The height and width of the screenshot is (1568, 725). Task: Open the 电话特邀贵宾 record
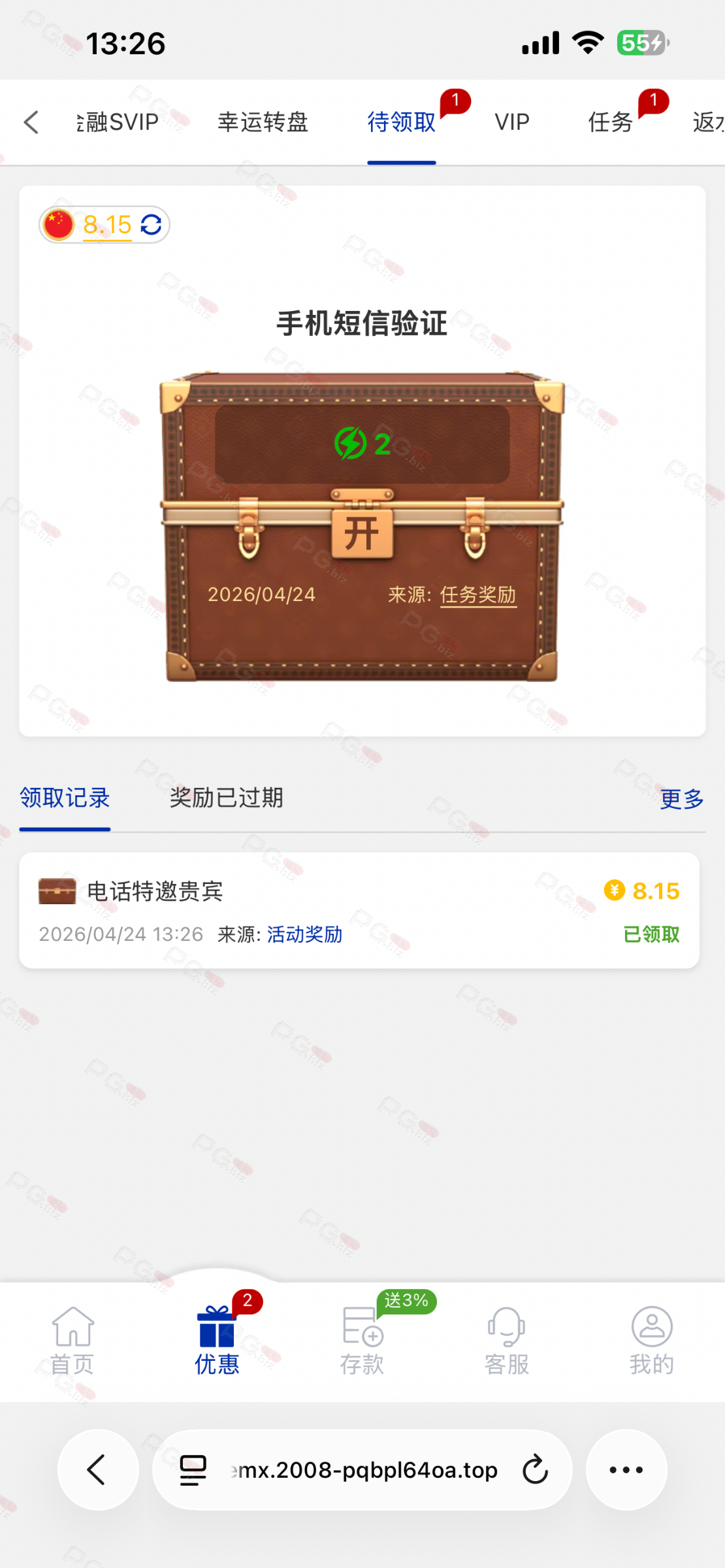pos(155,891)
